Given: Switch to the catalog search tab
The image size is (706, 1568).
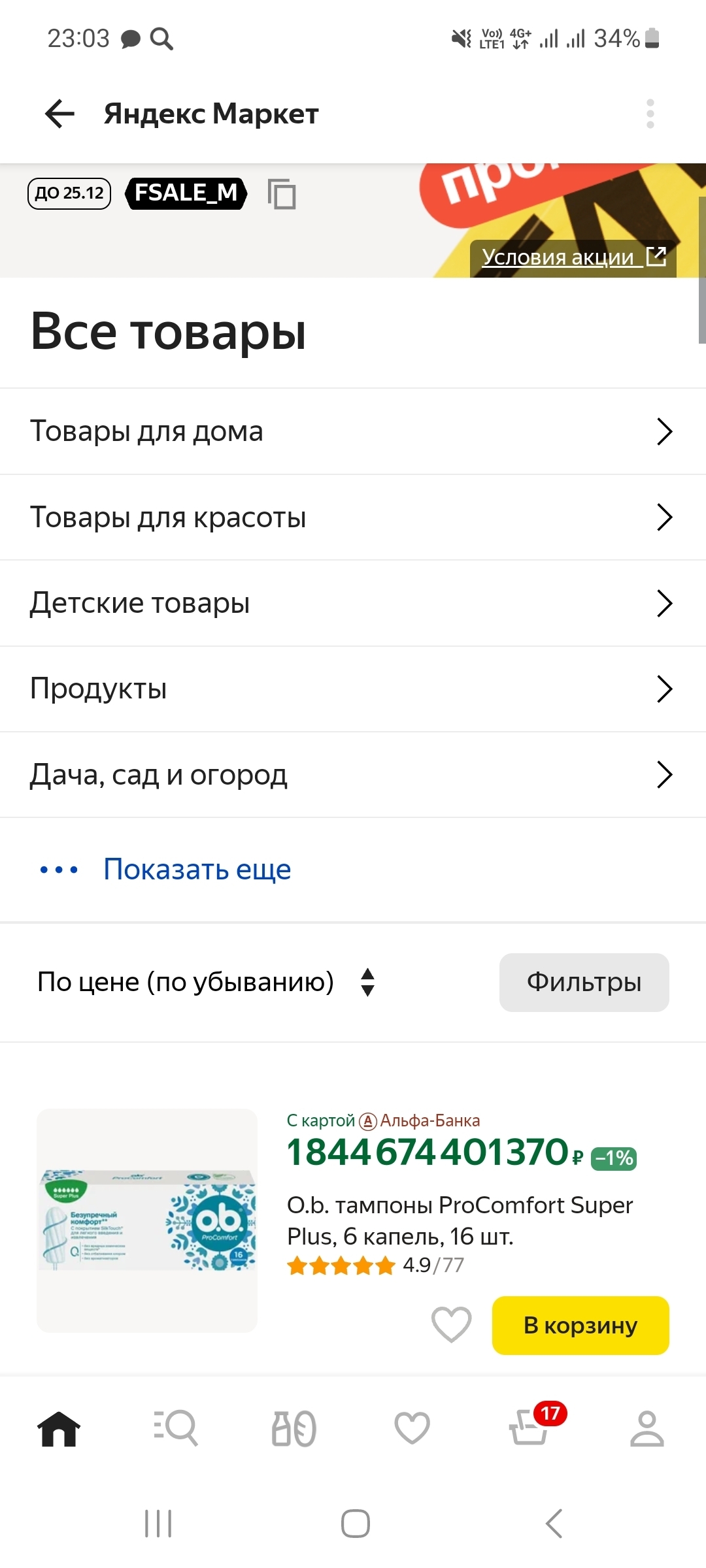Looking at the screenshot, I should coord(176,1428).
